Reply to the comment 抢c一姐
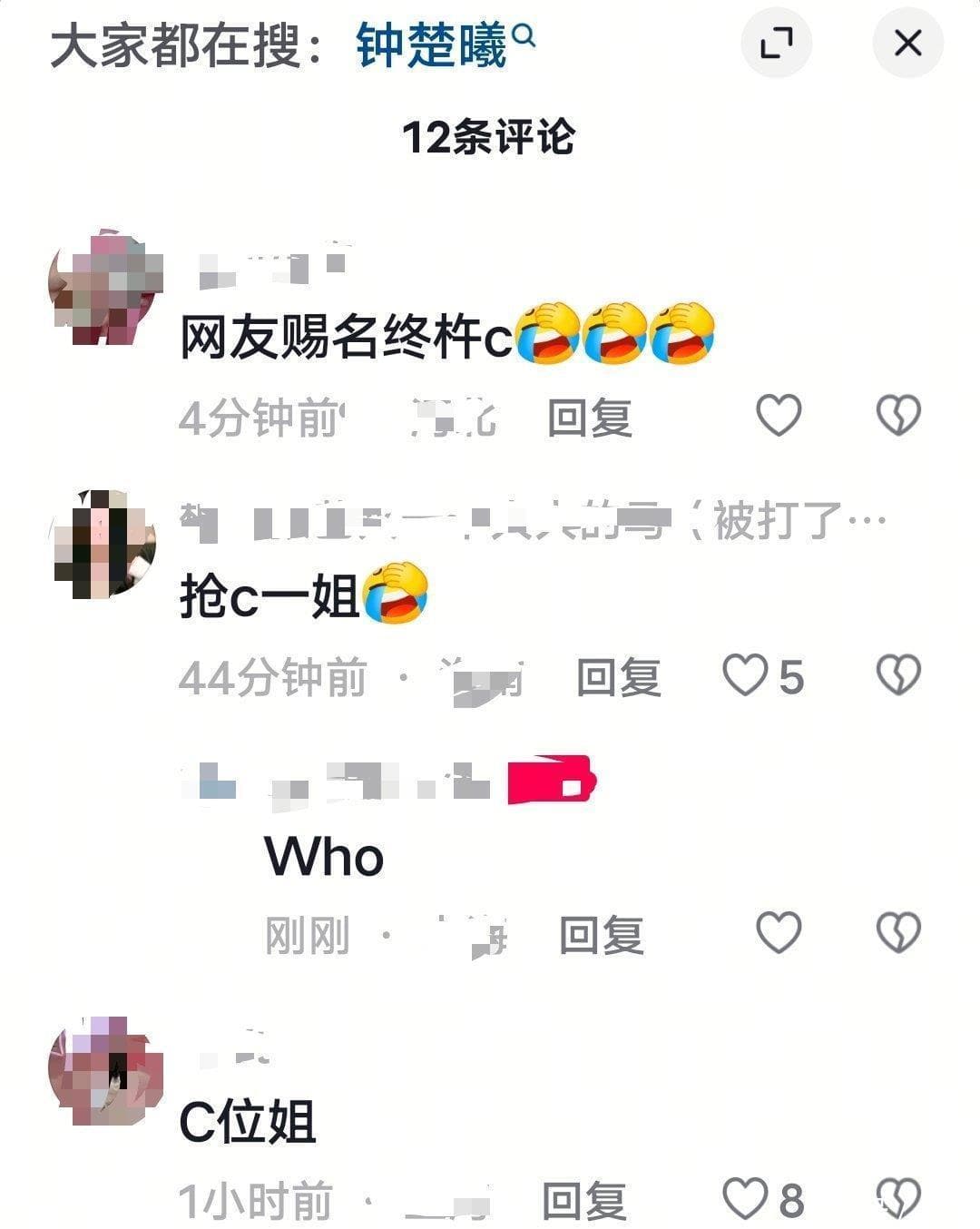 618,678
